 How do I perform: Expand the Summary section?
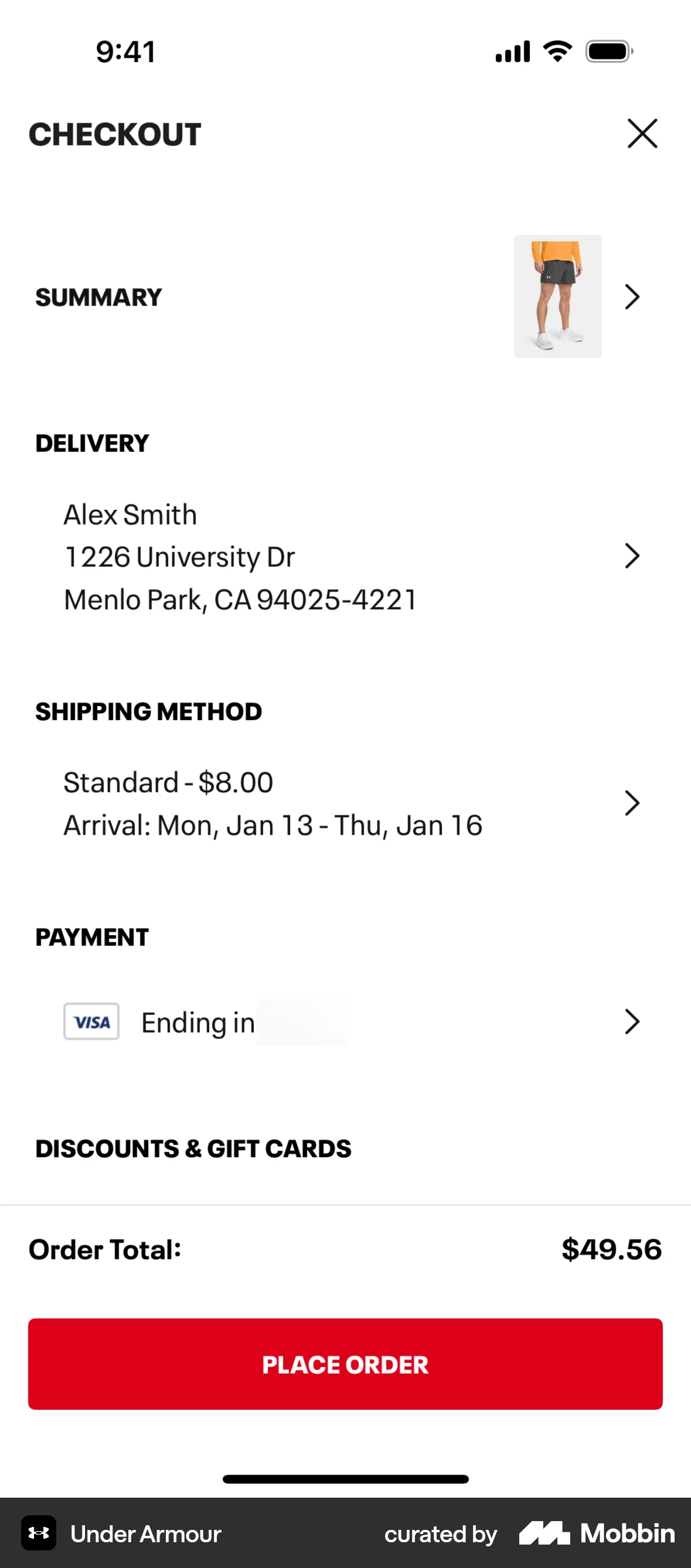(x=632, y=297)
